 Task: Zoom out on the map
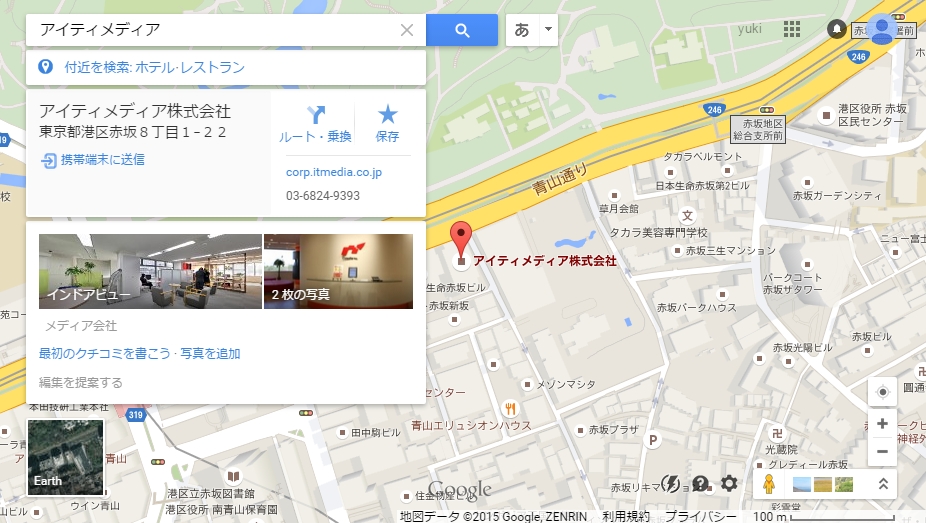pos(882,451)
